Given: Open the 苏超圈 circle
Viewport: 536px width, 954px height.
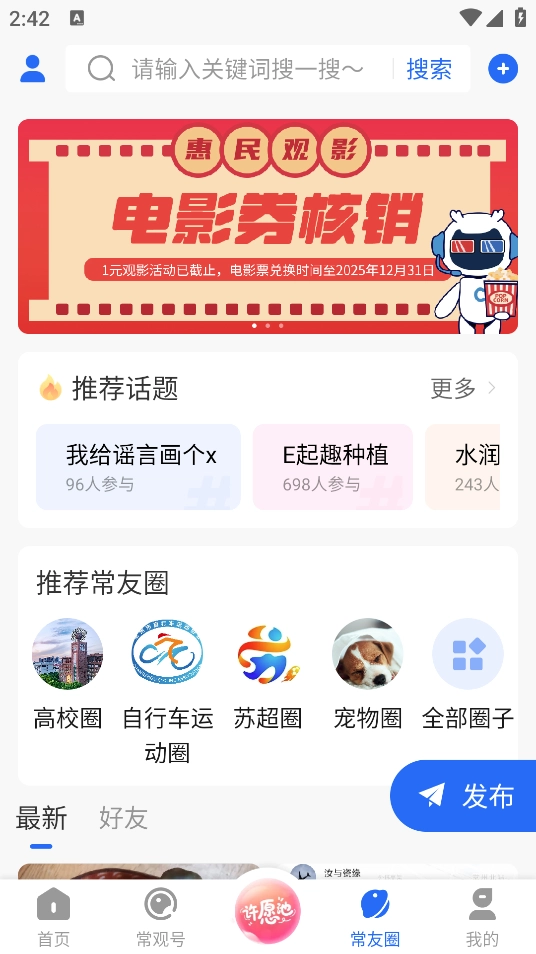Looking at the screenshot, I should [268, 674].
